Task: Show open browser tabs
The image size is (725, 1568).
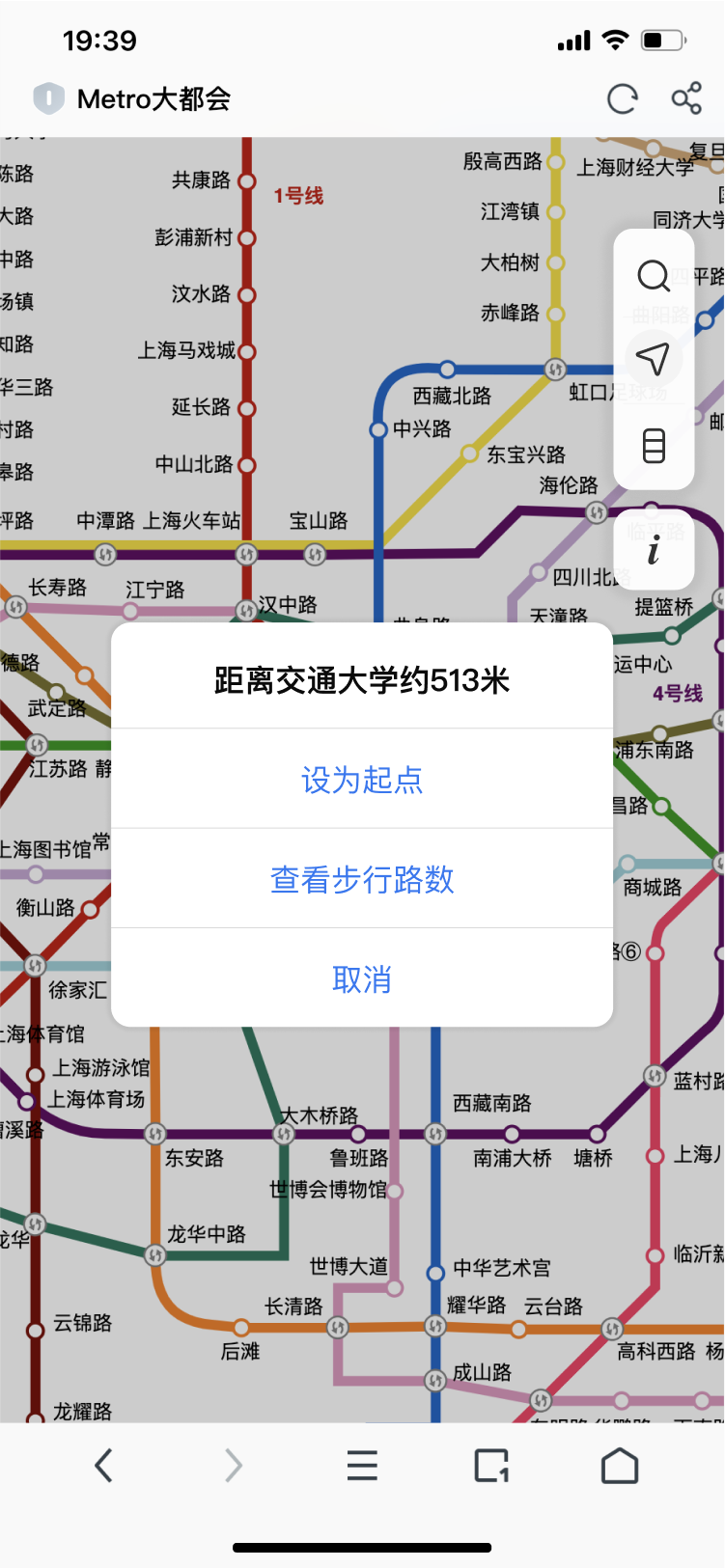Action: [491, 1466]
